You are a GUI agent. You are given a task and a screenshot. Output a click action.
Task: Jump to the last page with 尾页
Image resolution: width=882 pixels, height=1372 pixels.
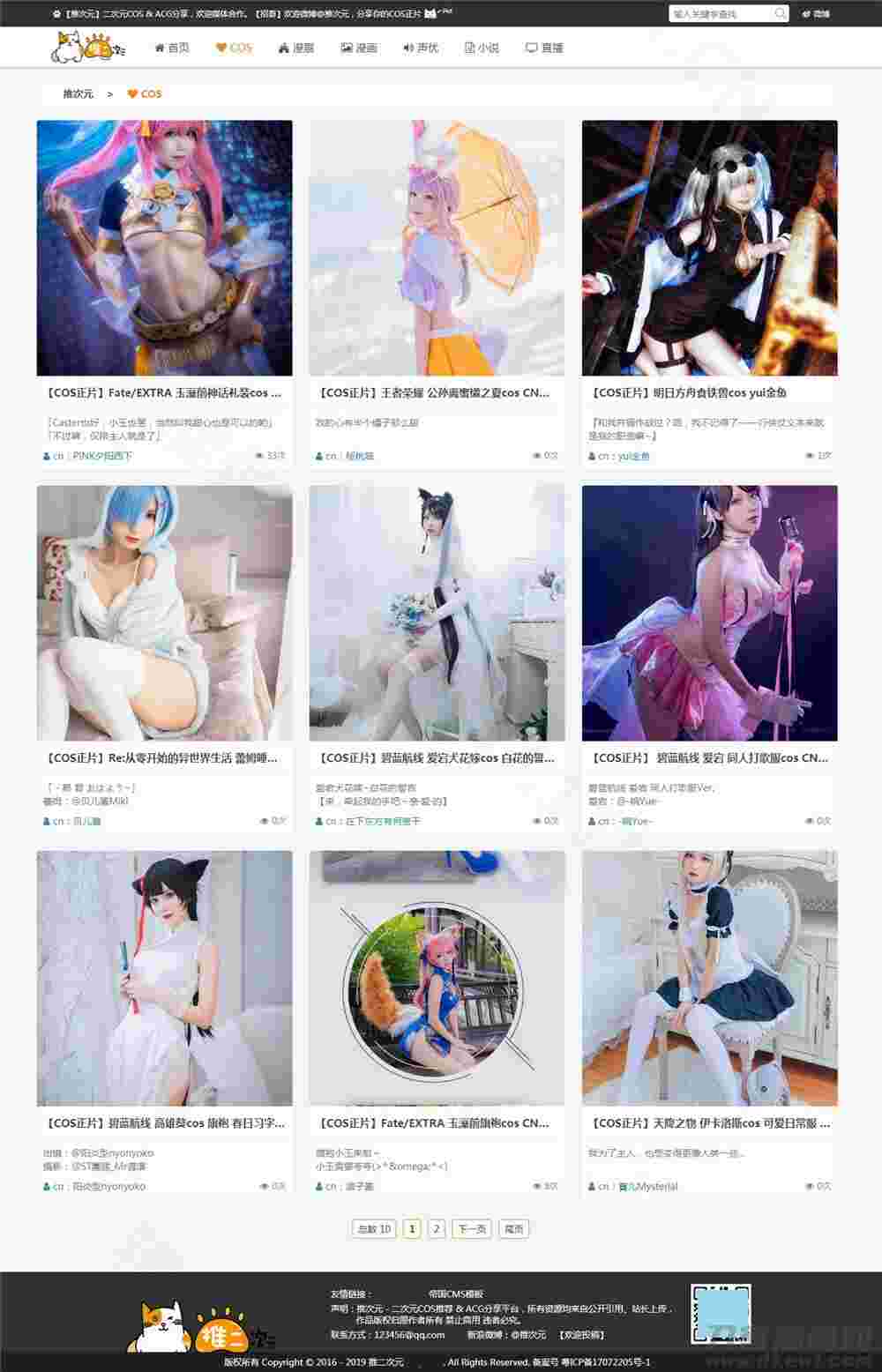click(513, 1228)
